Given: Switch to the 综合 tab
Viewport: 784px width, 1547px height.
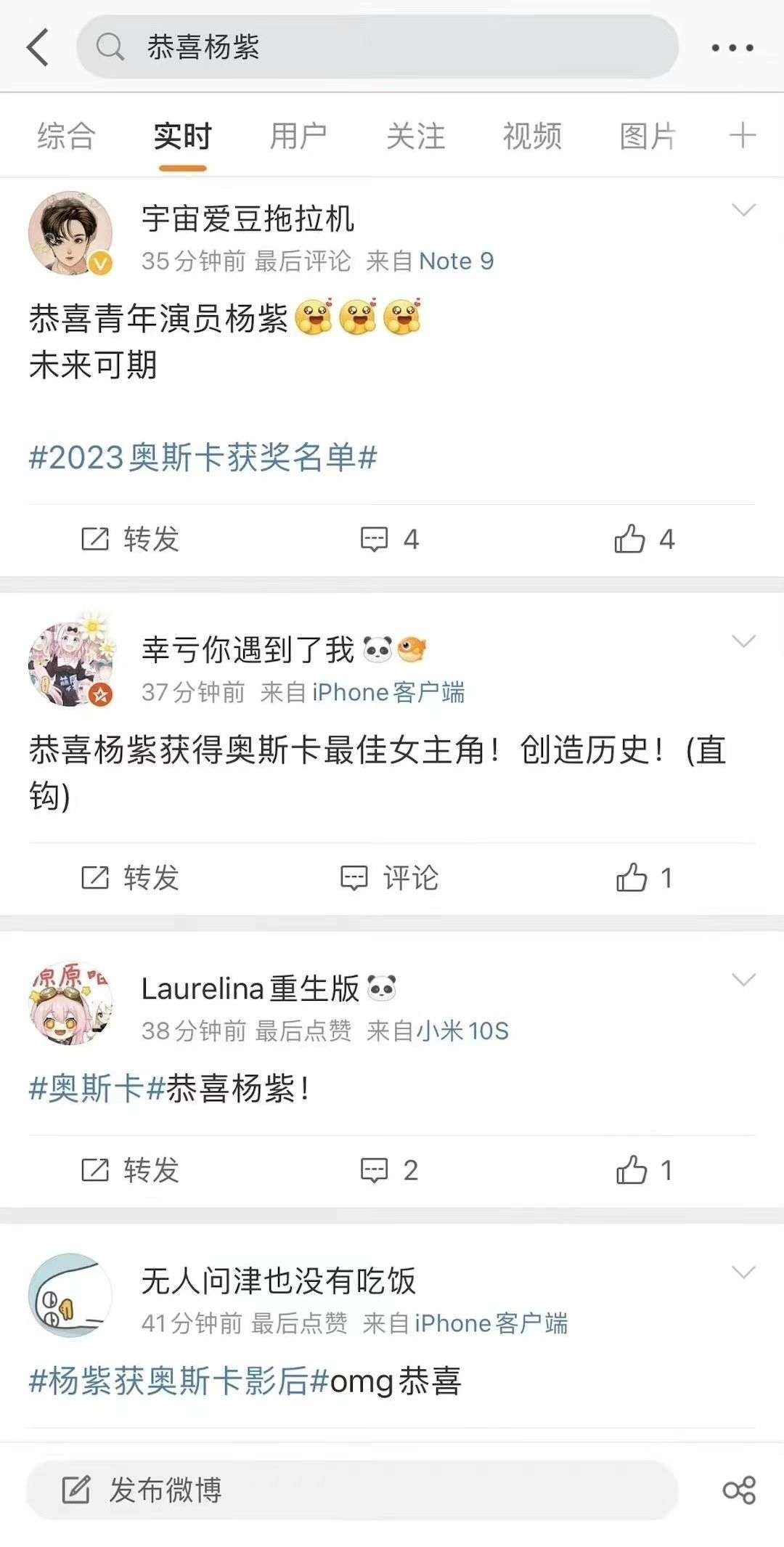Looking at the screenshot, I should 66,137.
